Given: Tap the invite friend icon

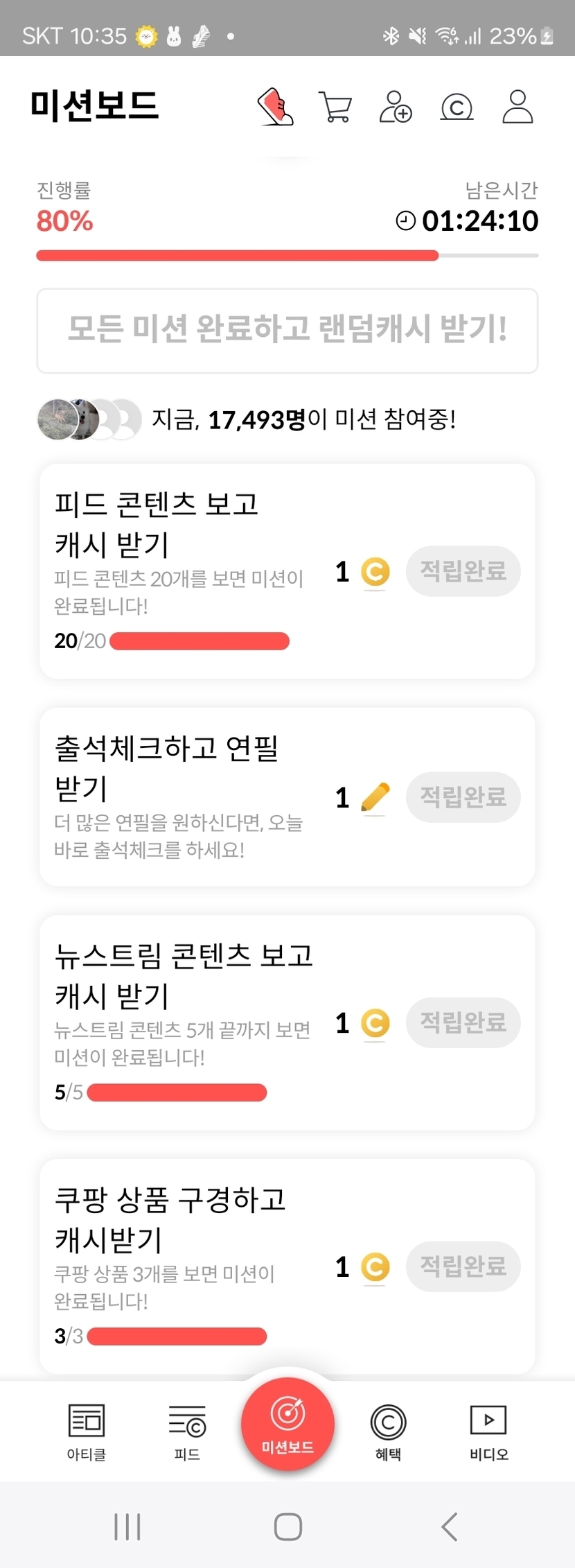Looking at the screenshot, I should pyautogui.click(x=396, y=107).
